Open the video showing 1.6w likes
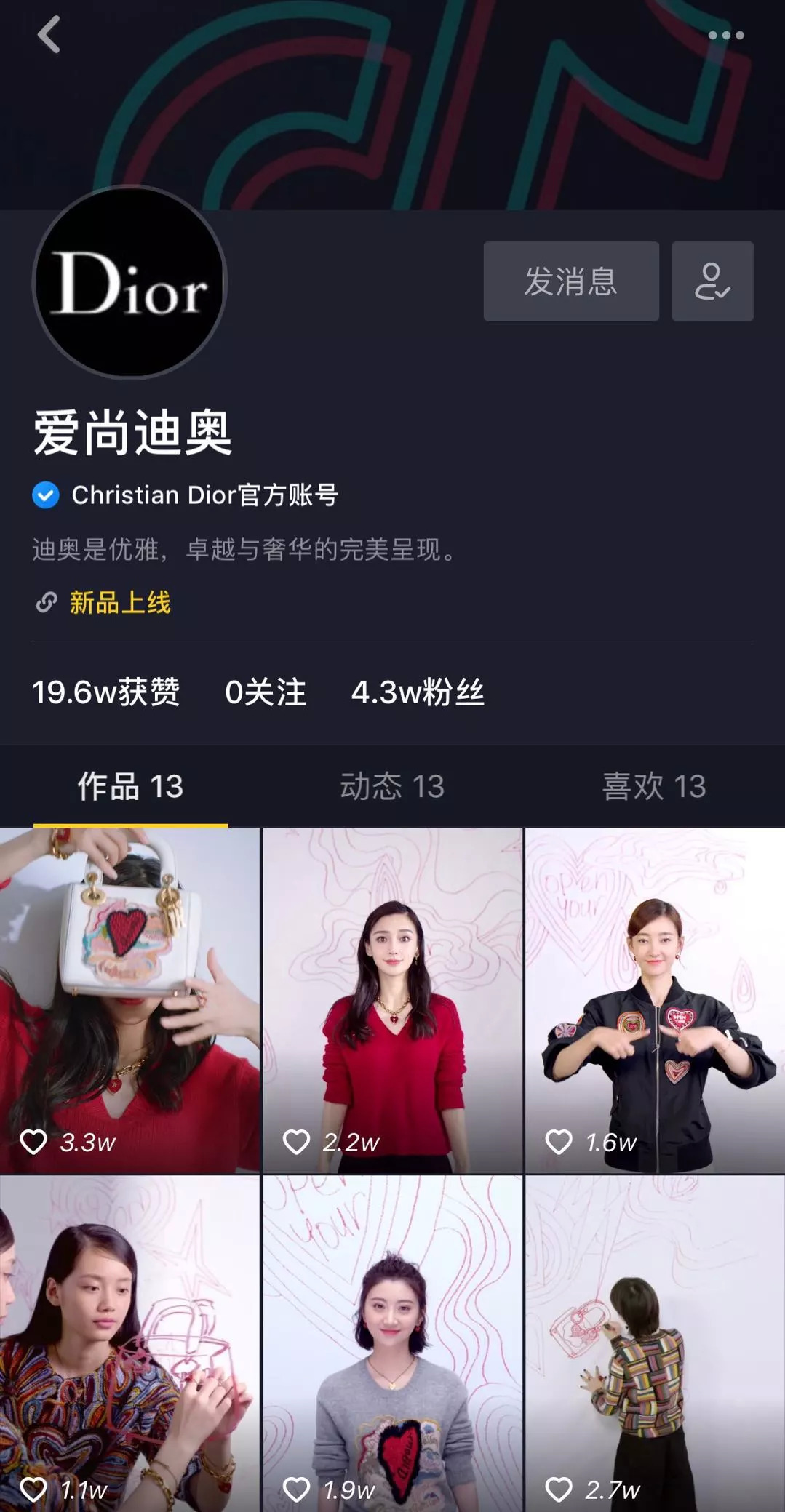The width and height of the screenshot is (785, 1512). click(655, 1000)
